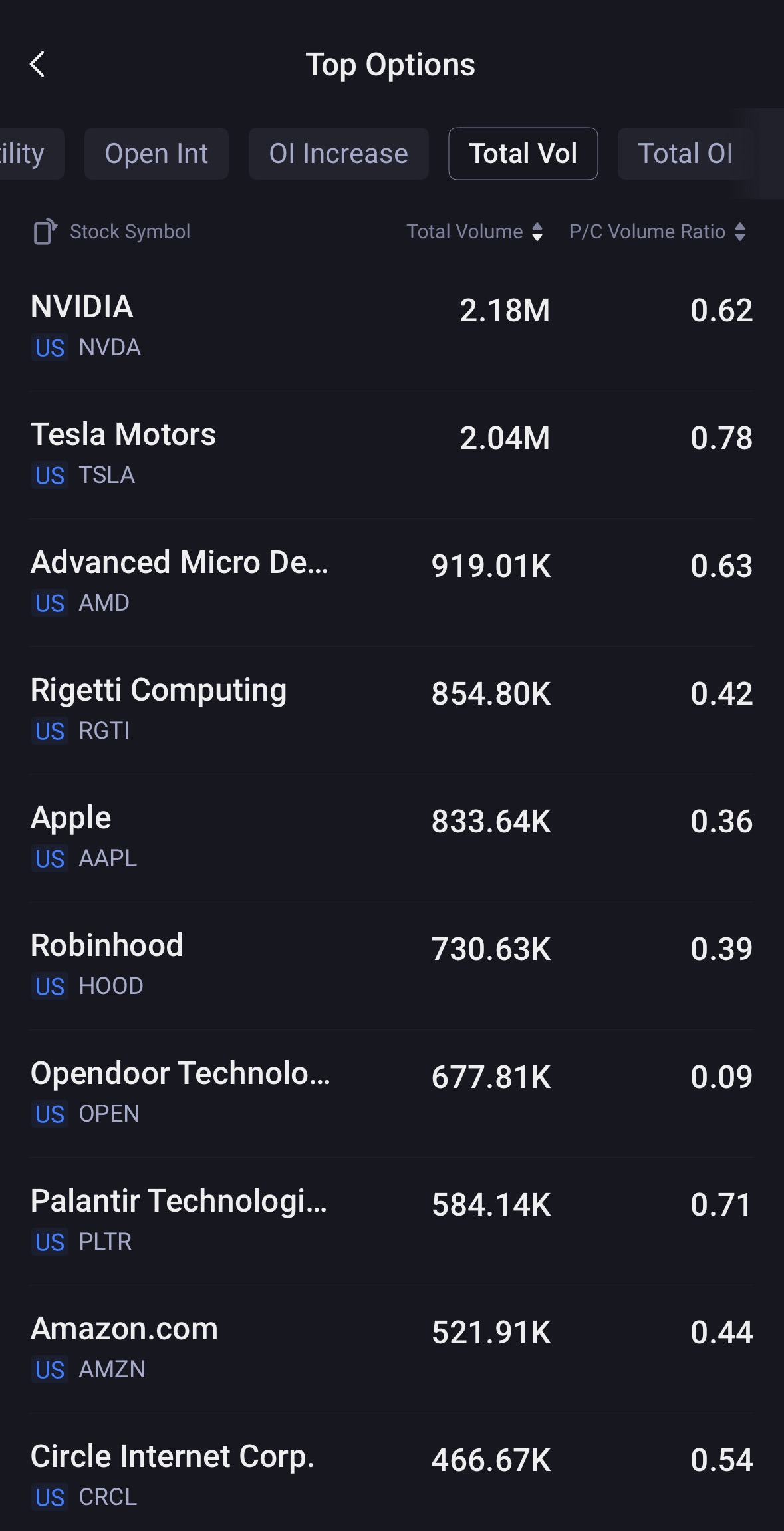Tap the Total Vol tab
This screenshot has width=784, height=1531.
point(523,154)
